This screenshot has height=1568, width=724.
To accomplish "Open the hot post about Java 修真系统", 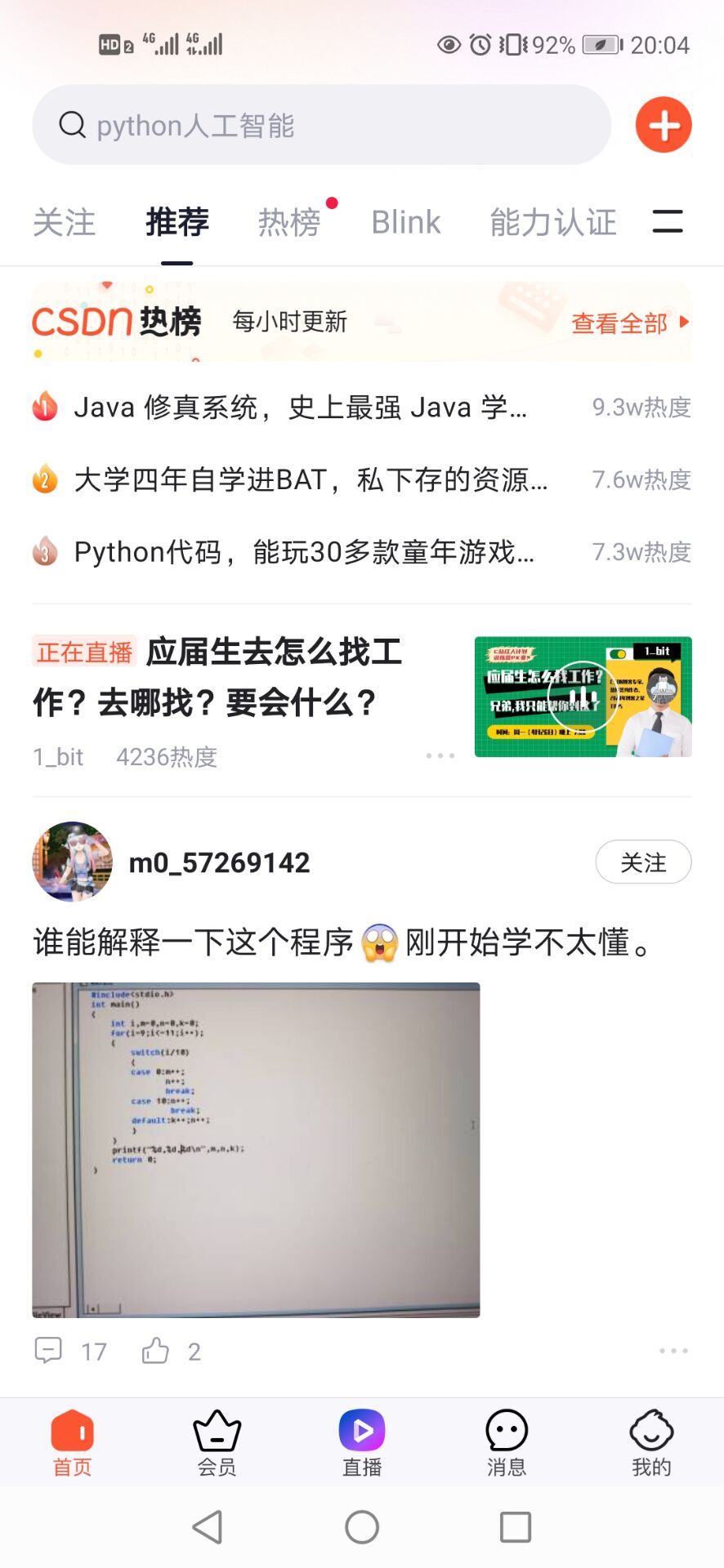I will click(300, 407).
